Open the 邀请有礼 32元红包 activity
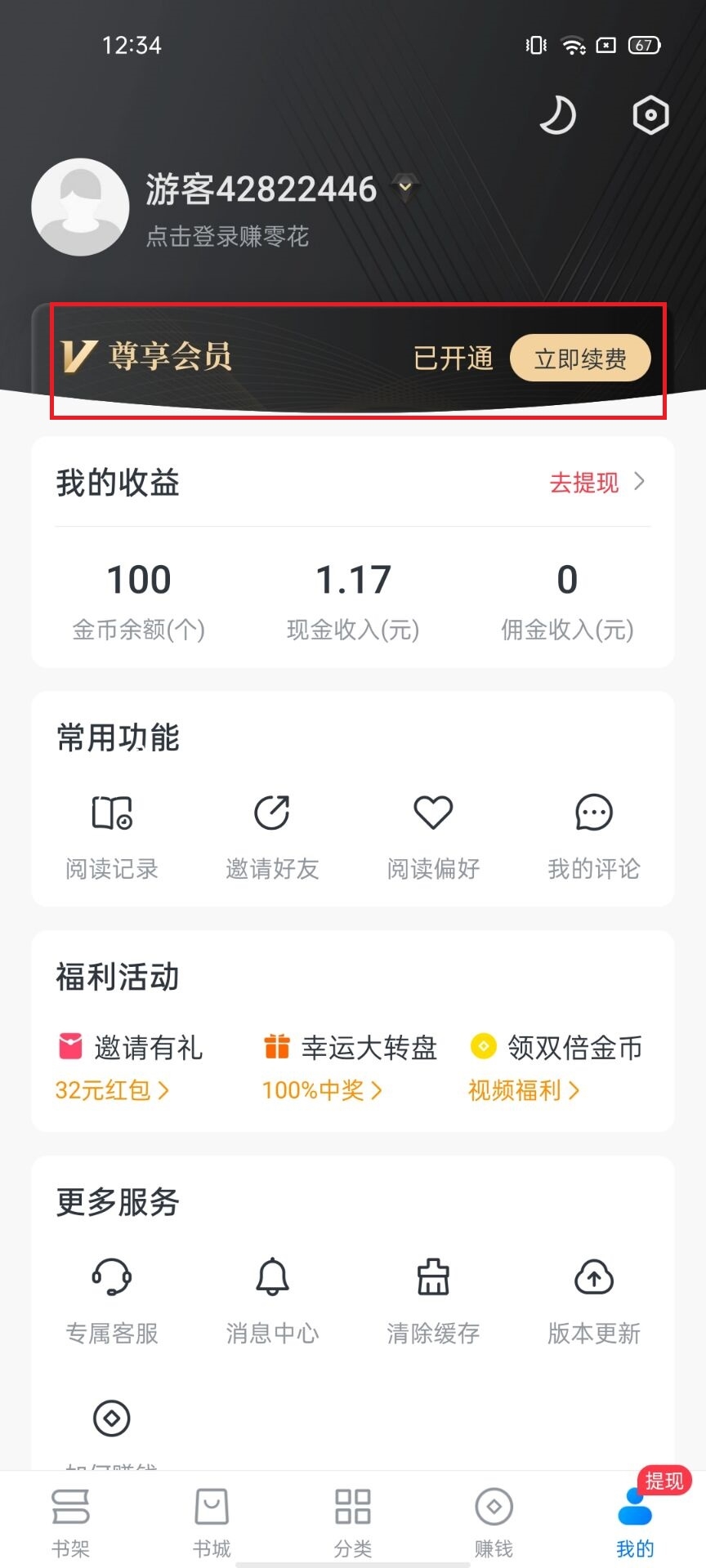 [129, 1067]
